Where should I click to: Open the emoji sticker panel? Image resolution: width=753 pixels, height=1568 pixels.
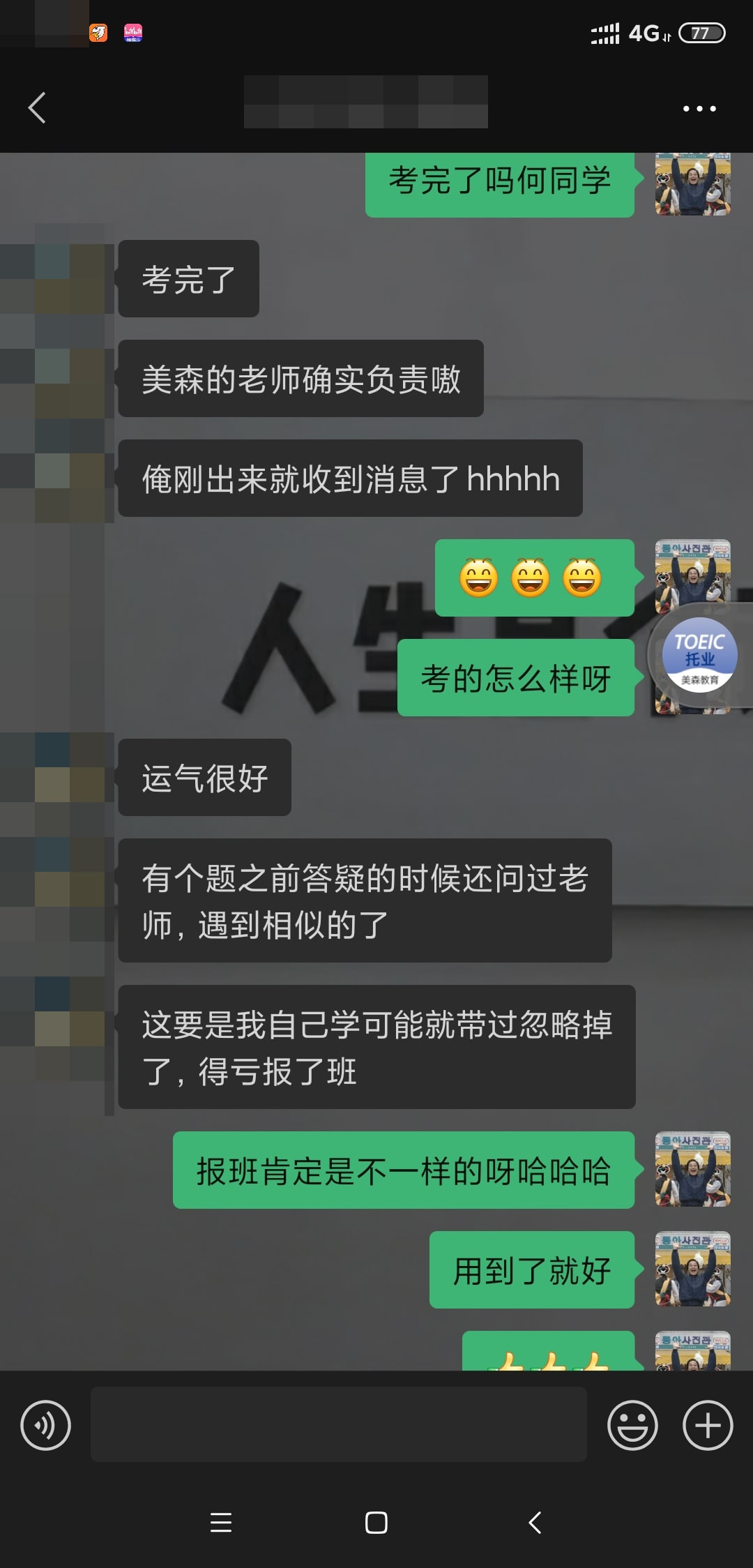632,1424
